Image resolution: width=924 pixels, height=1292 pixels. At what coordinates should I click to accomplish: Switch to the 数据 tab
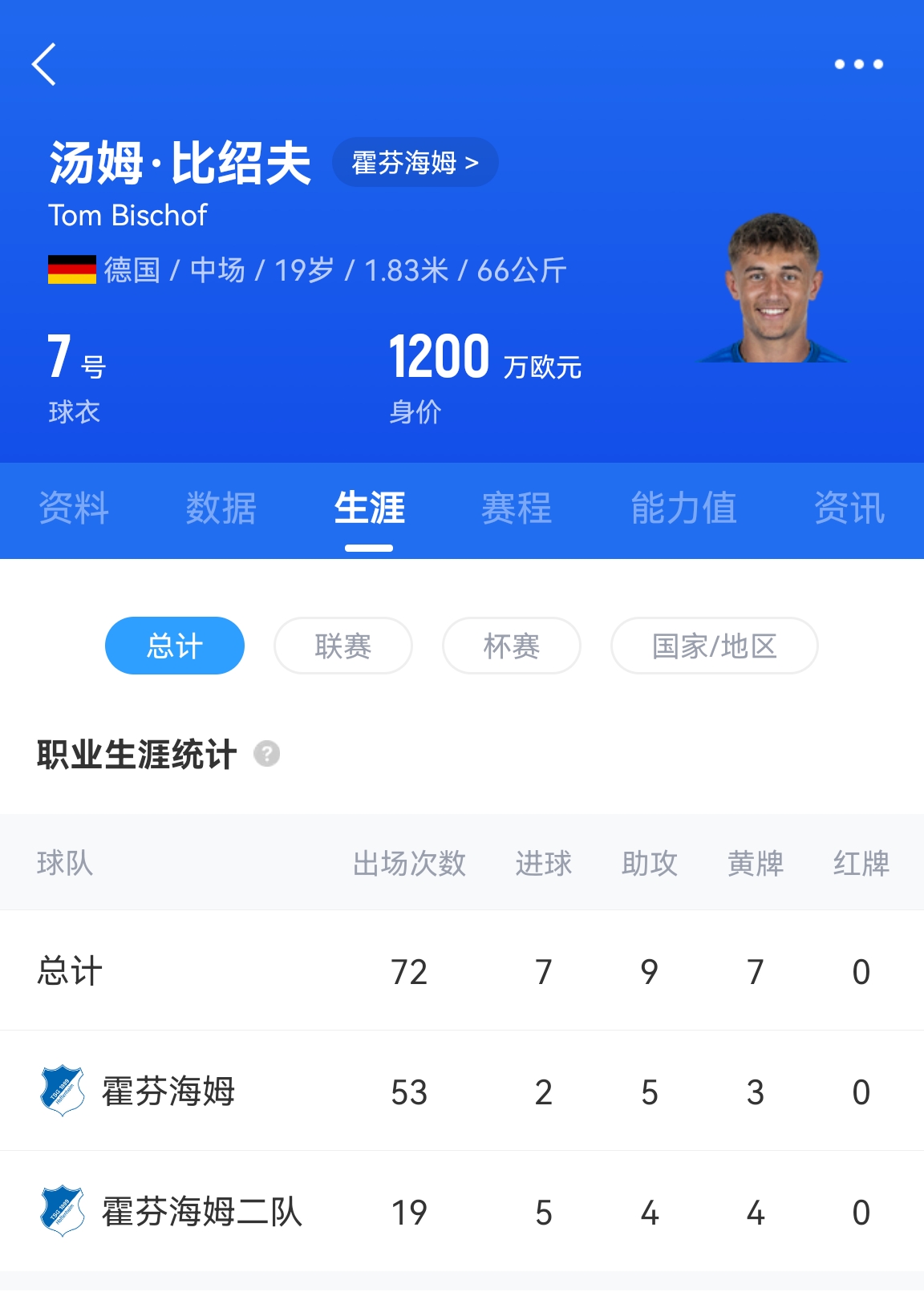[x=221, y=508]
